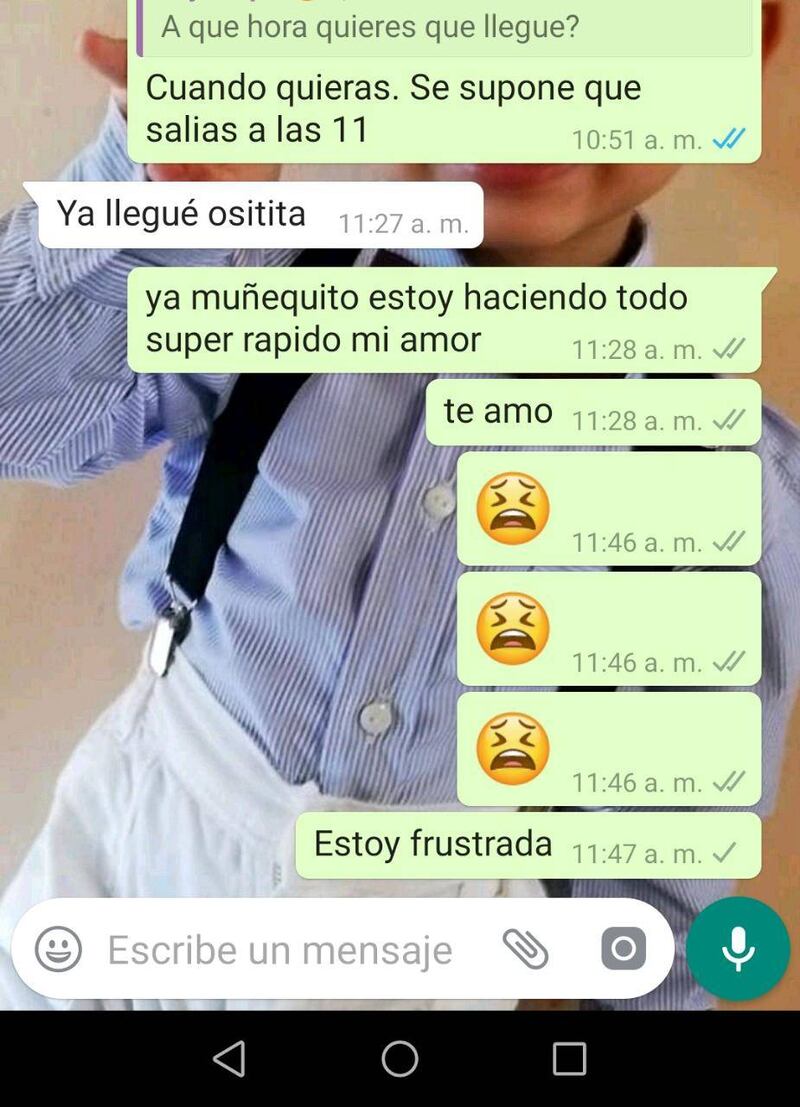Open the emoji picker
Screen dimensions: 800x1107
[58, 948]
